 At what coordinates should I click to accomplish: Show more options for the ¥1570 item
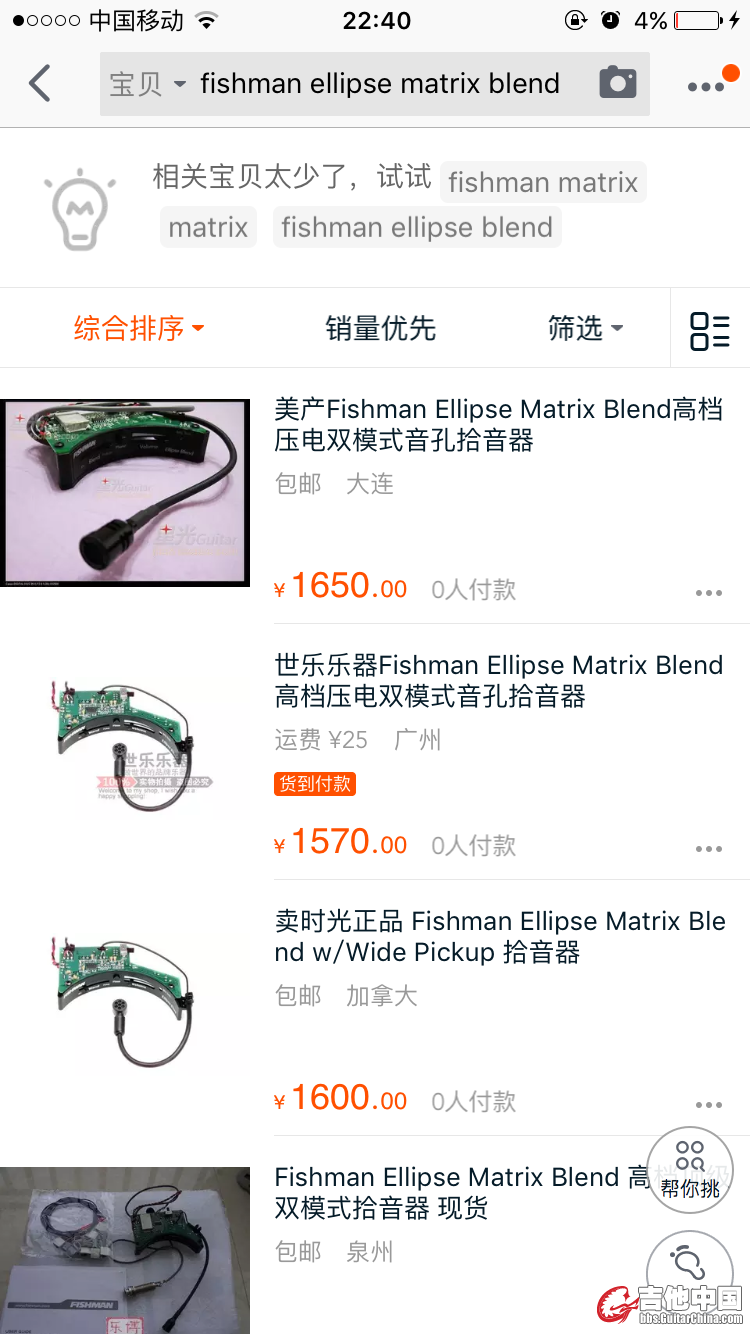coord(708,848)
